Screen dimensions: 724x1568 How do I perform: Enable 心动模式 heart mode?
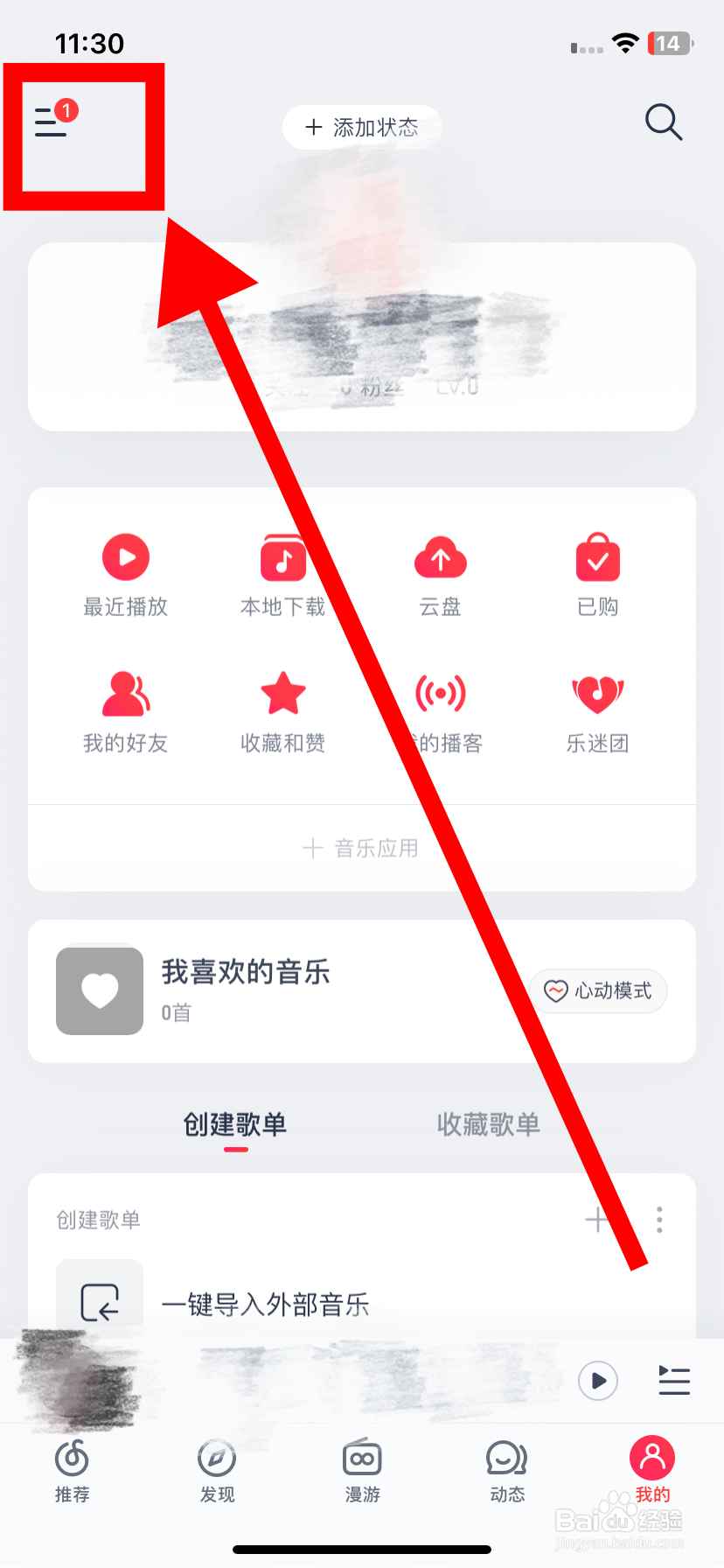point(598,990)
